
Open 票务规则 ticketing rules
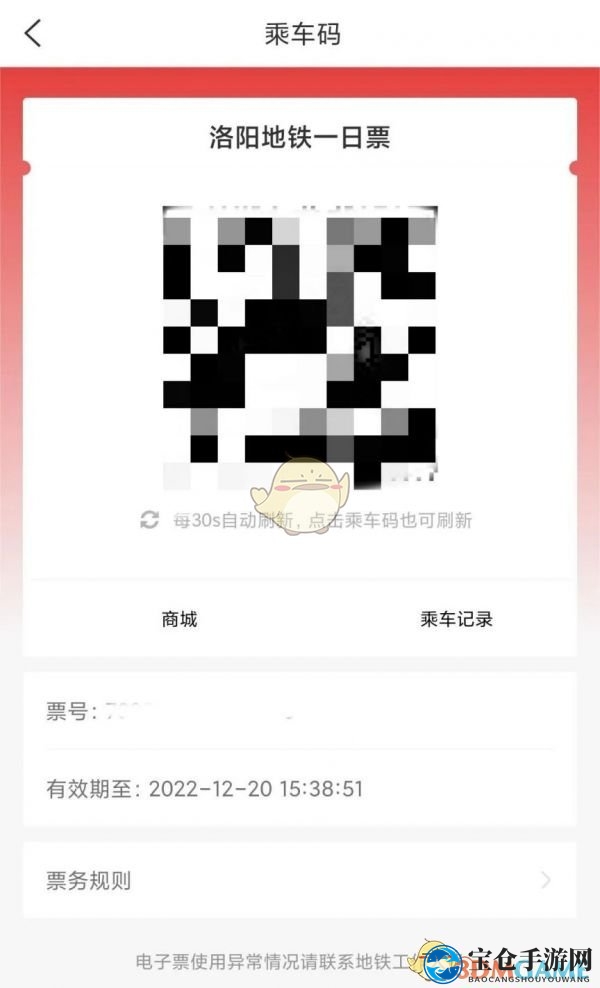point(300,881)
